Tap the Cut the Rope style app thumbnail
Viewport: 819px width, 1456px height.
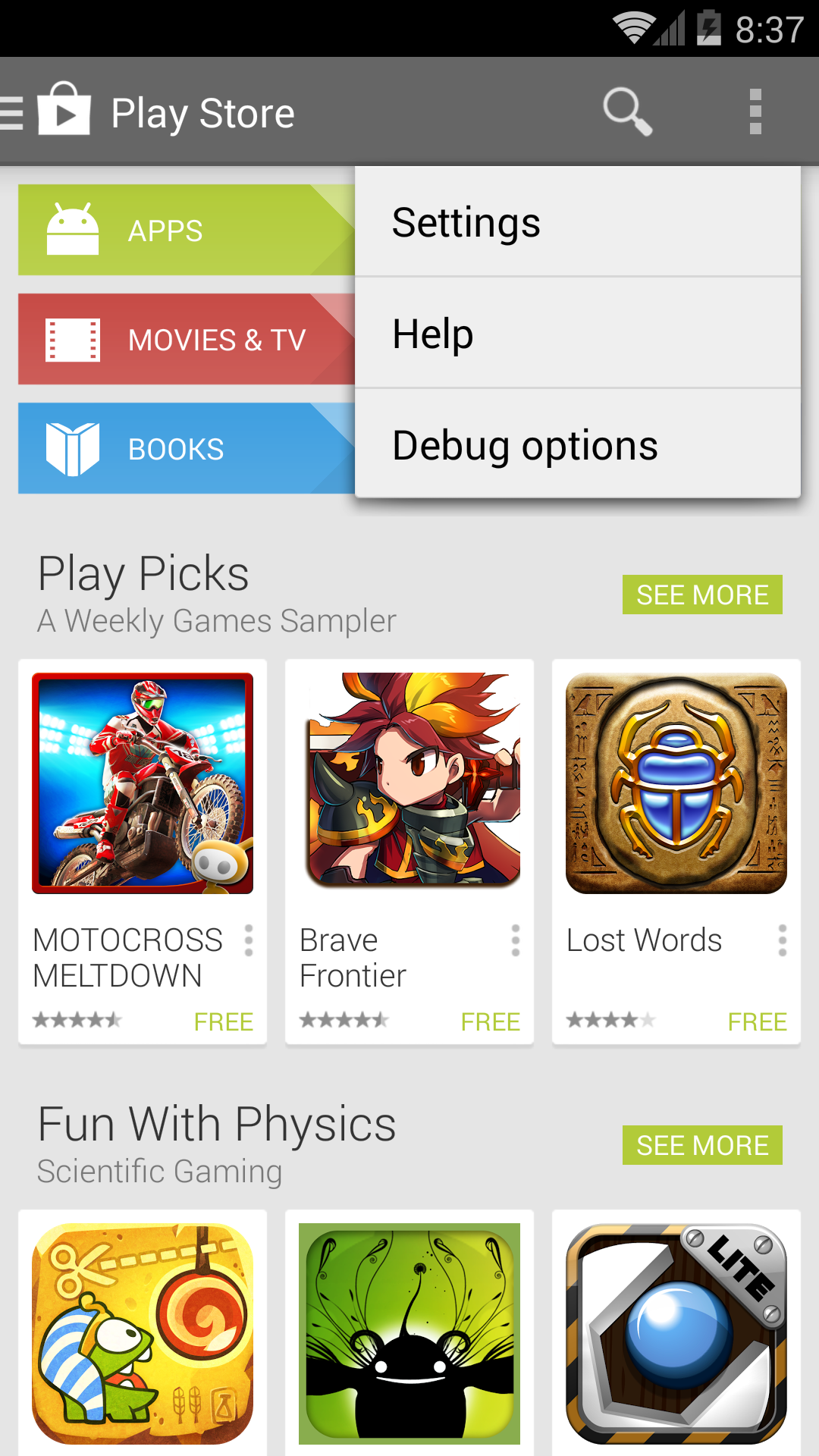[x=142, y=1327]
